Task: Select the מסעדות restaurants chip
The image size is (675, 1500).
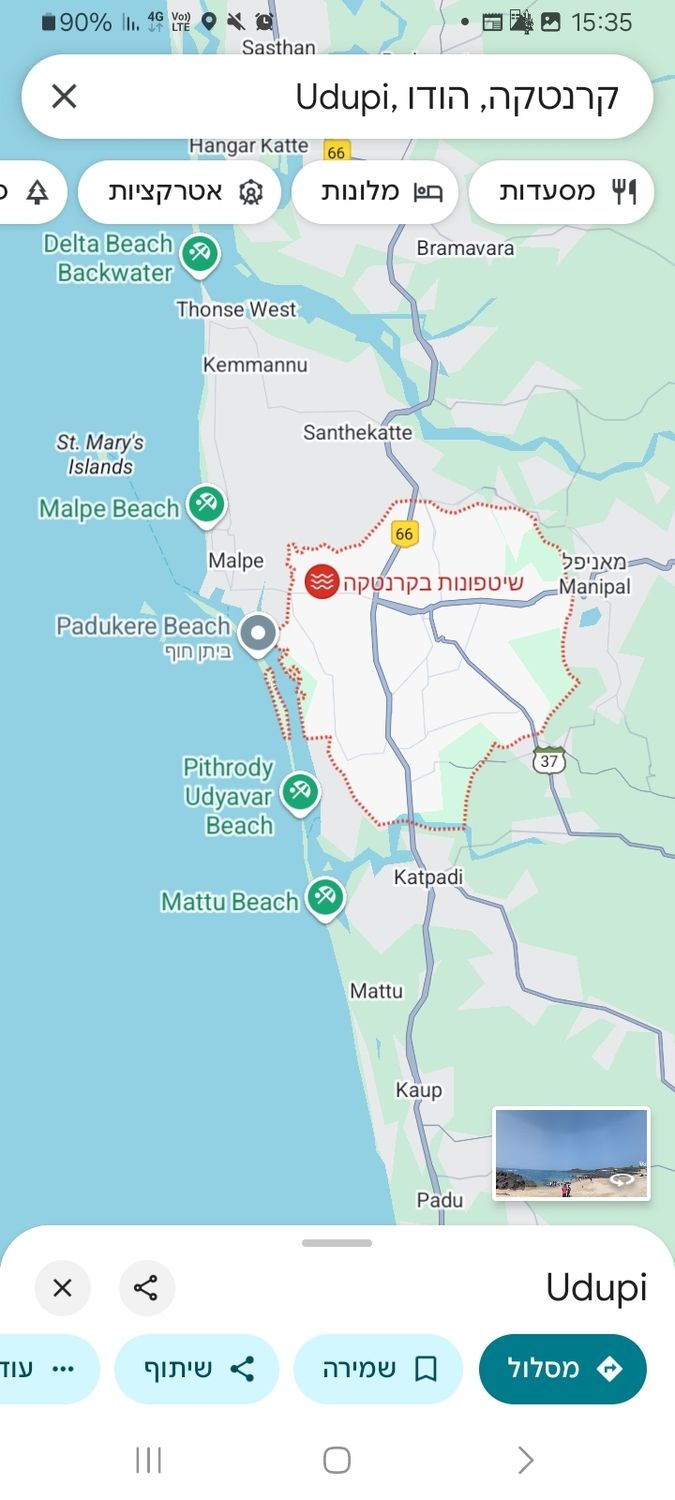Action: pyautogui.click(x=561, y=192)
